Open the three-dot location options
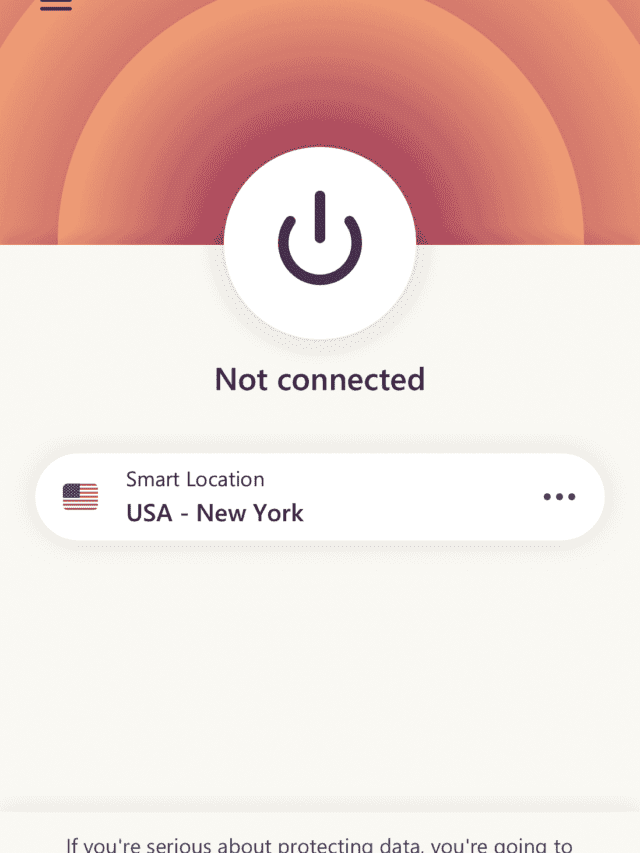 pyautogui.click(x=559, y=497)
